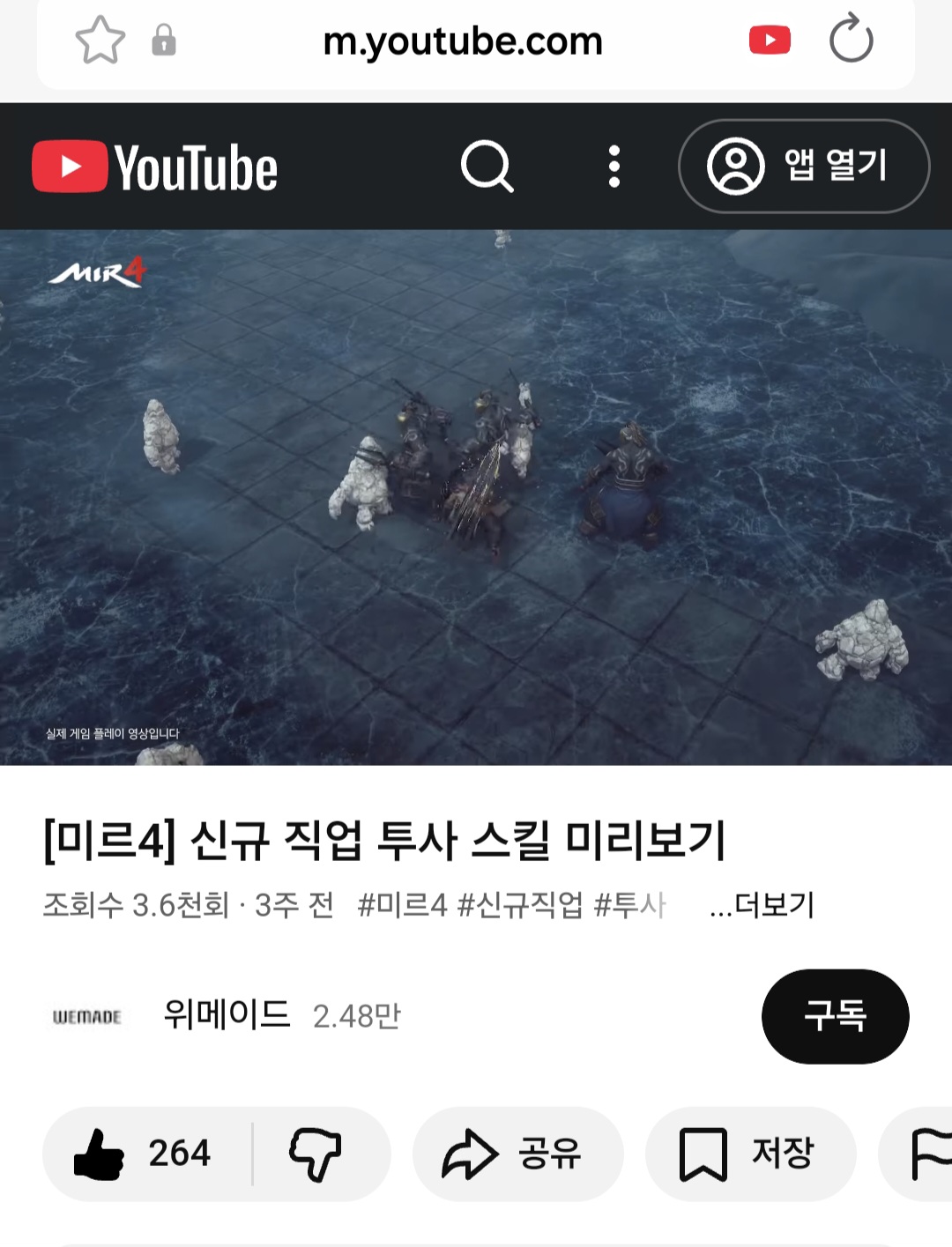952x1247 pixels.
Task: Open the 위메이드 channel page
Action: click(x=227, y=1015)
